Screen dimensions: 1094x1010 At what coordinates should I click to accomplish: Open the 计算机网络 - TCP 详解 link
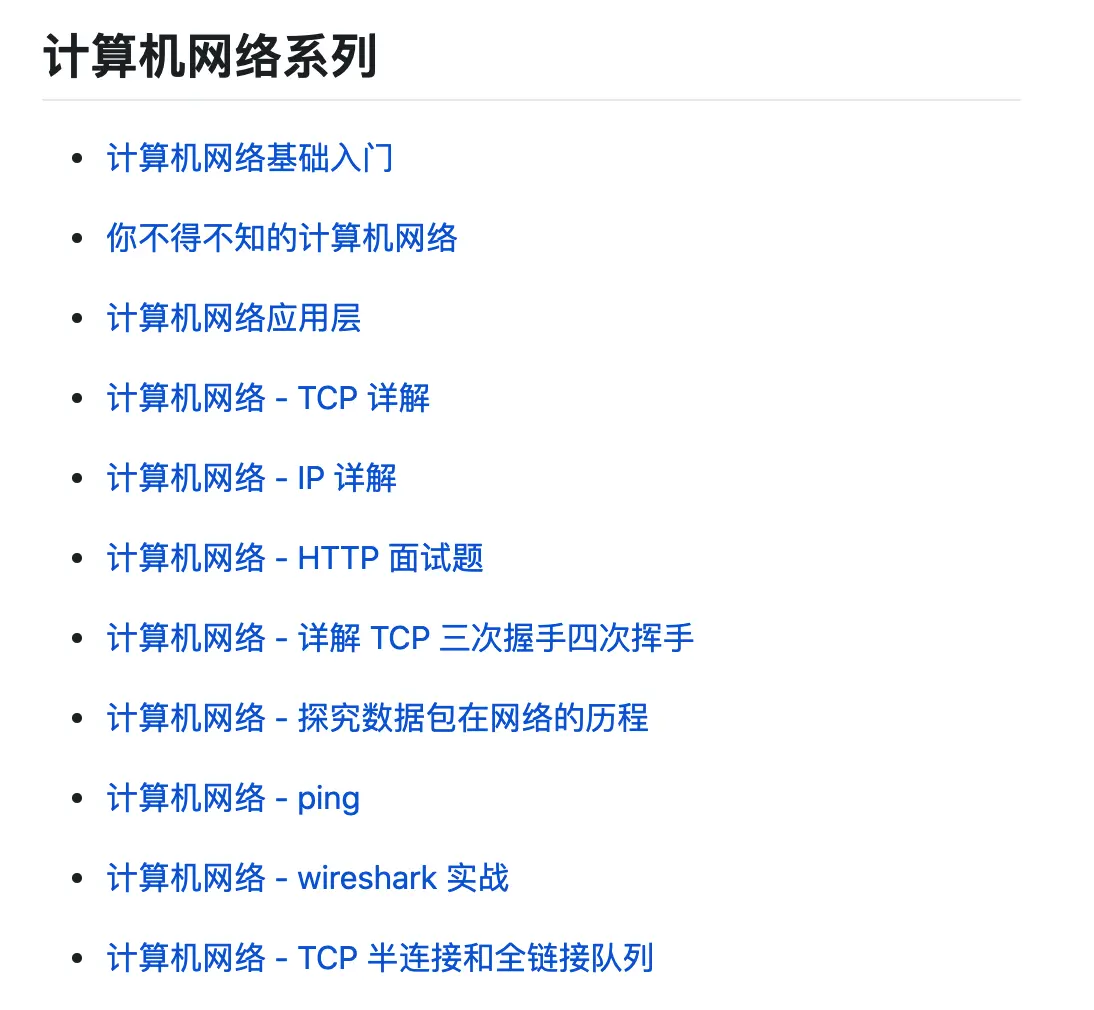click(x=268, y=399)
